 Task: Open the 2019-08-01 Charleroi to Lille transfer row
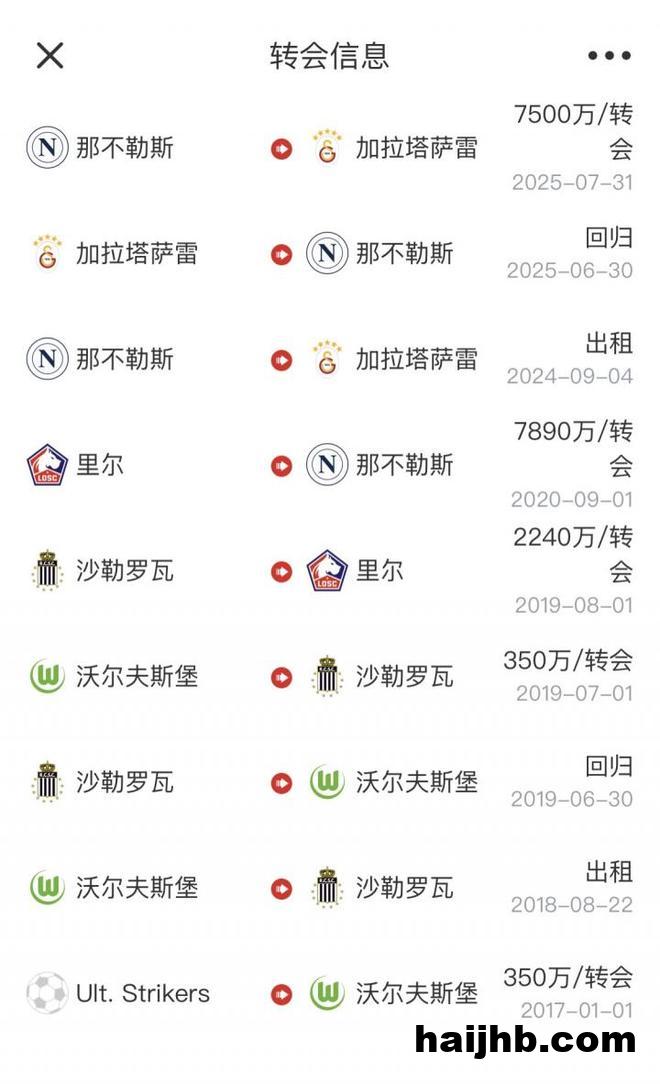pyautogui.click(x=330, y=571)
